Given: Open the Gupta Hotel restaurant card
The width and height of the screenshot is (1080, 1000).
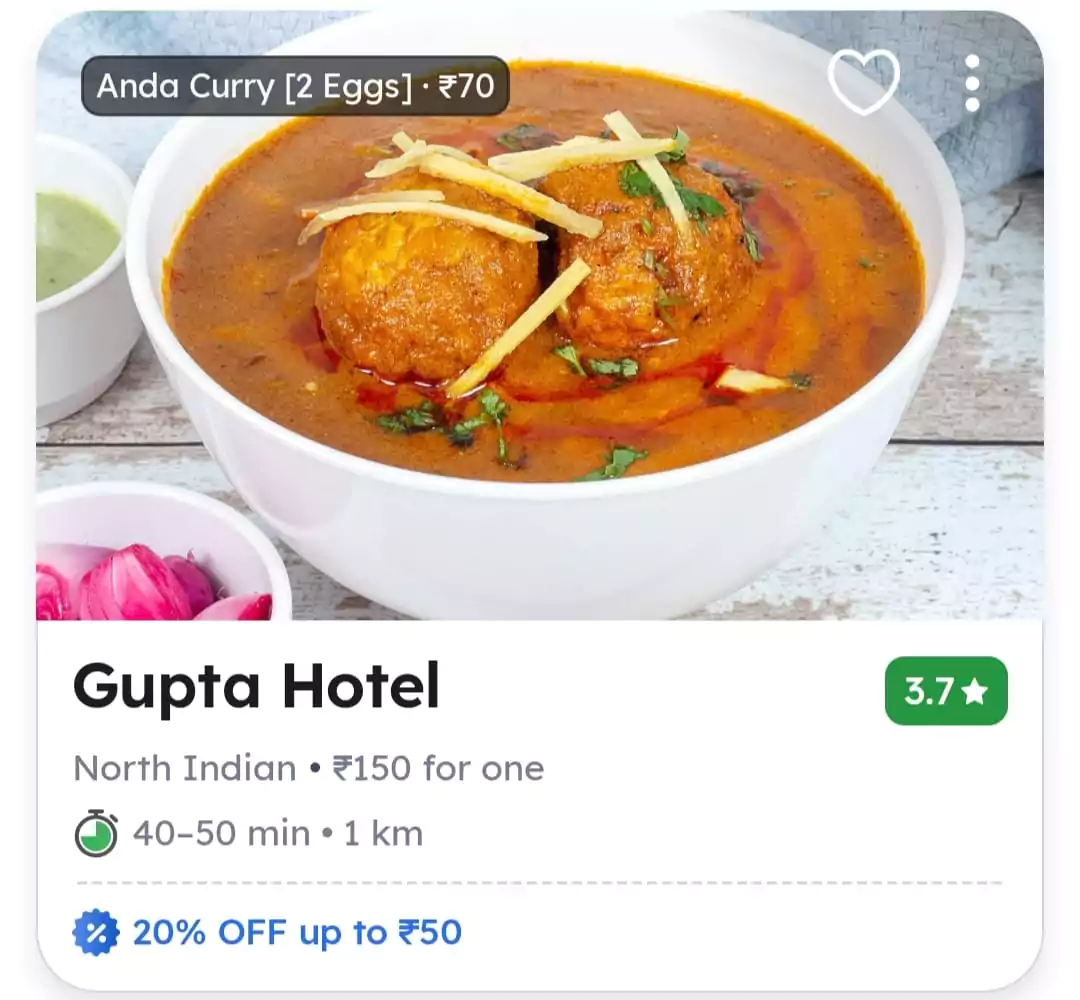Looking at the screenshot, I should coord(256,688).
